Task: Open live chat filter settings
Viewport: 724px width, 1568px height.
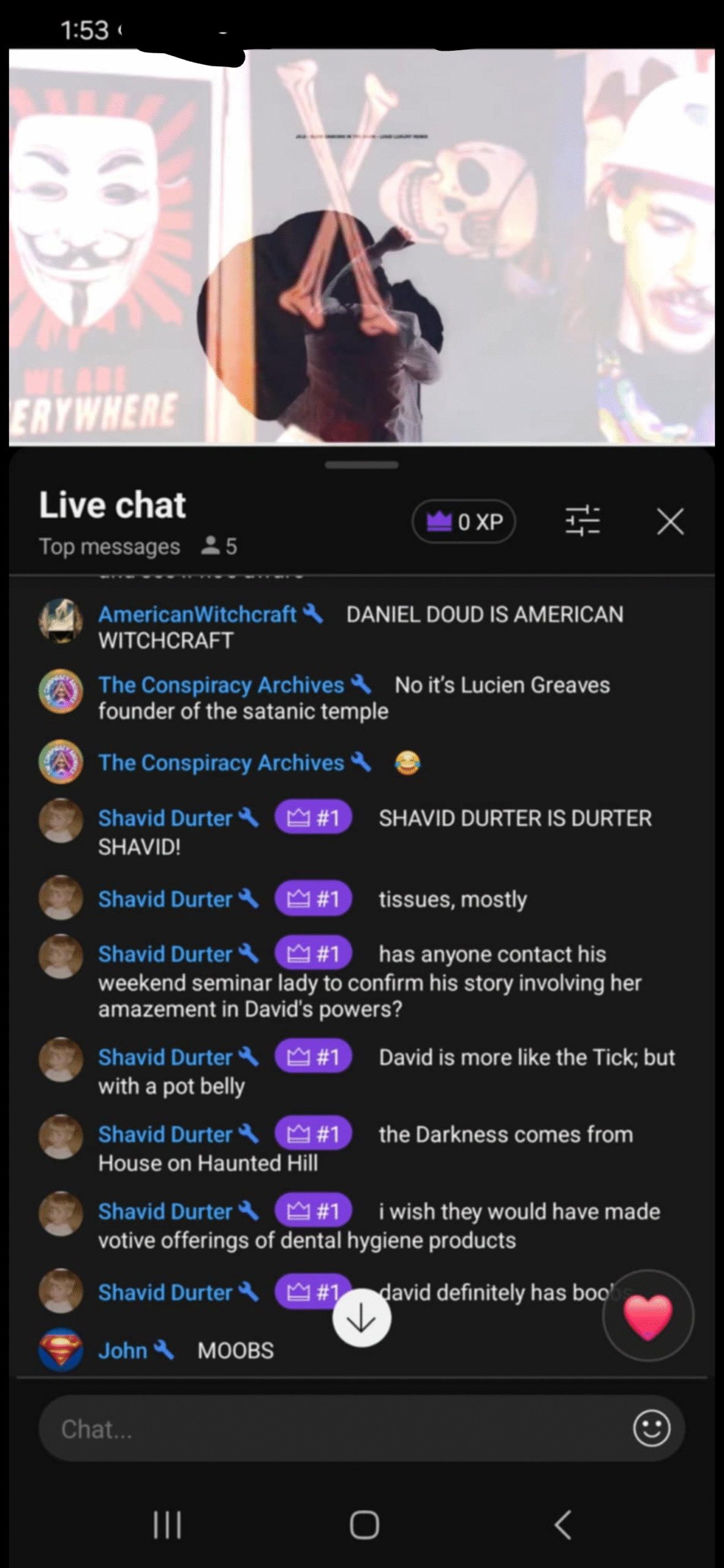Action: 582,521
